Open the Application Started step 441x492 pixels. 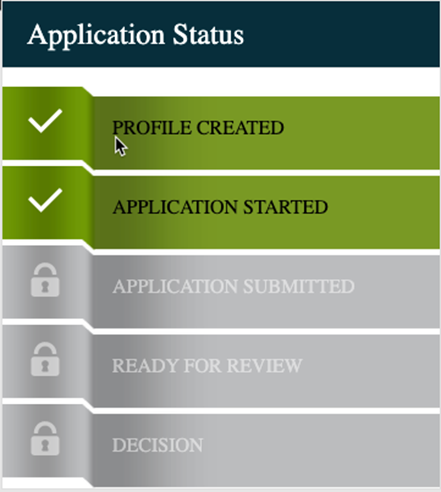pyautogui.click(x=221, y=208)
